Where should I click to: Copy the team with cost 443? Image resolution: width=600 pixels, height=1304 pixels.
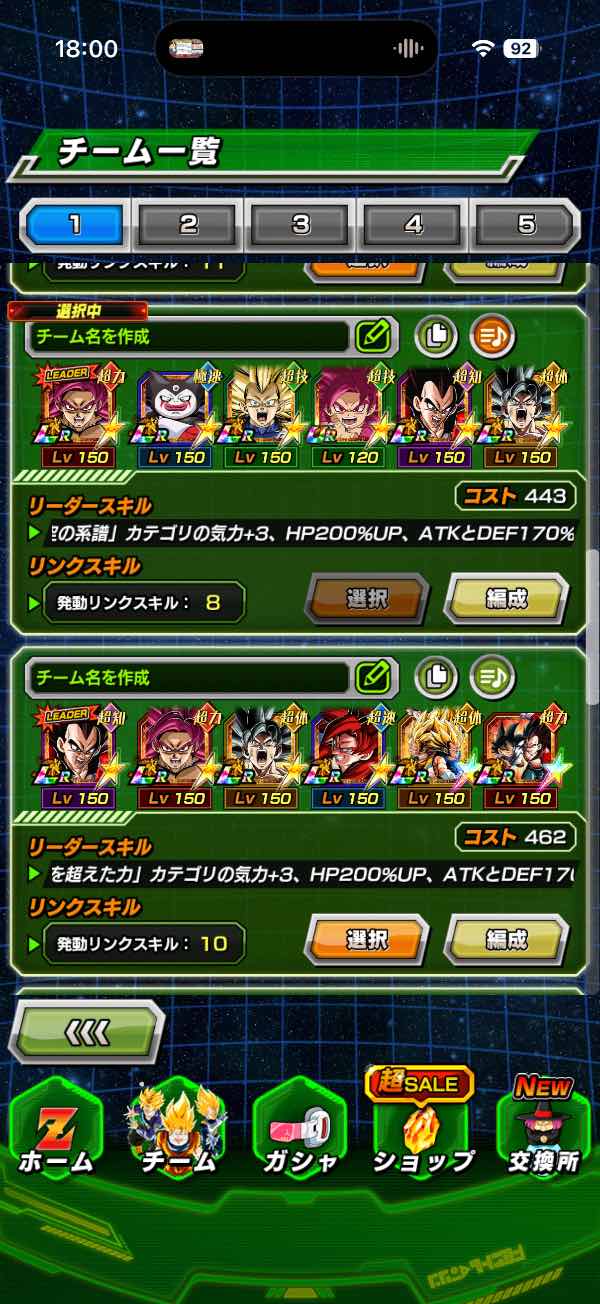tap(435, 337)
